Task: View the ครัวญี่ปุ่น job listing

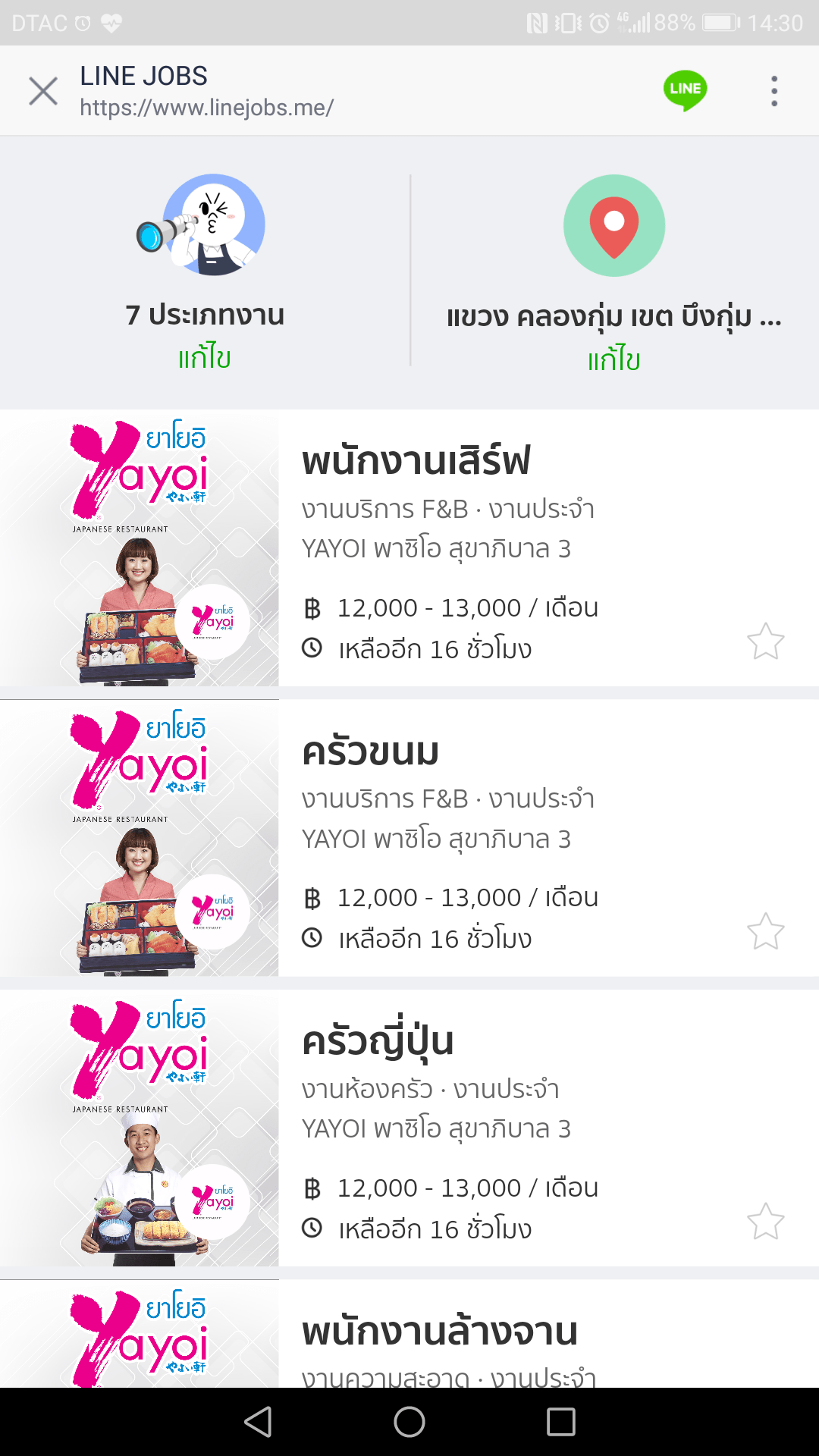Action: (x=378, y=1041)
